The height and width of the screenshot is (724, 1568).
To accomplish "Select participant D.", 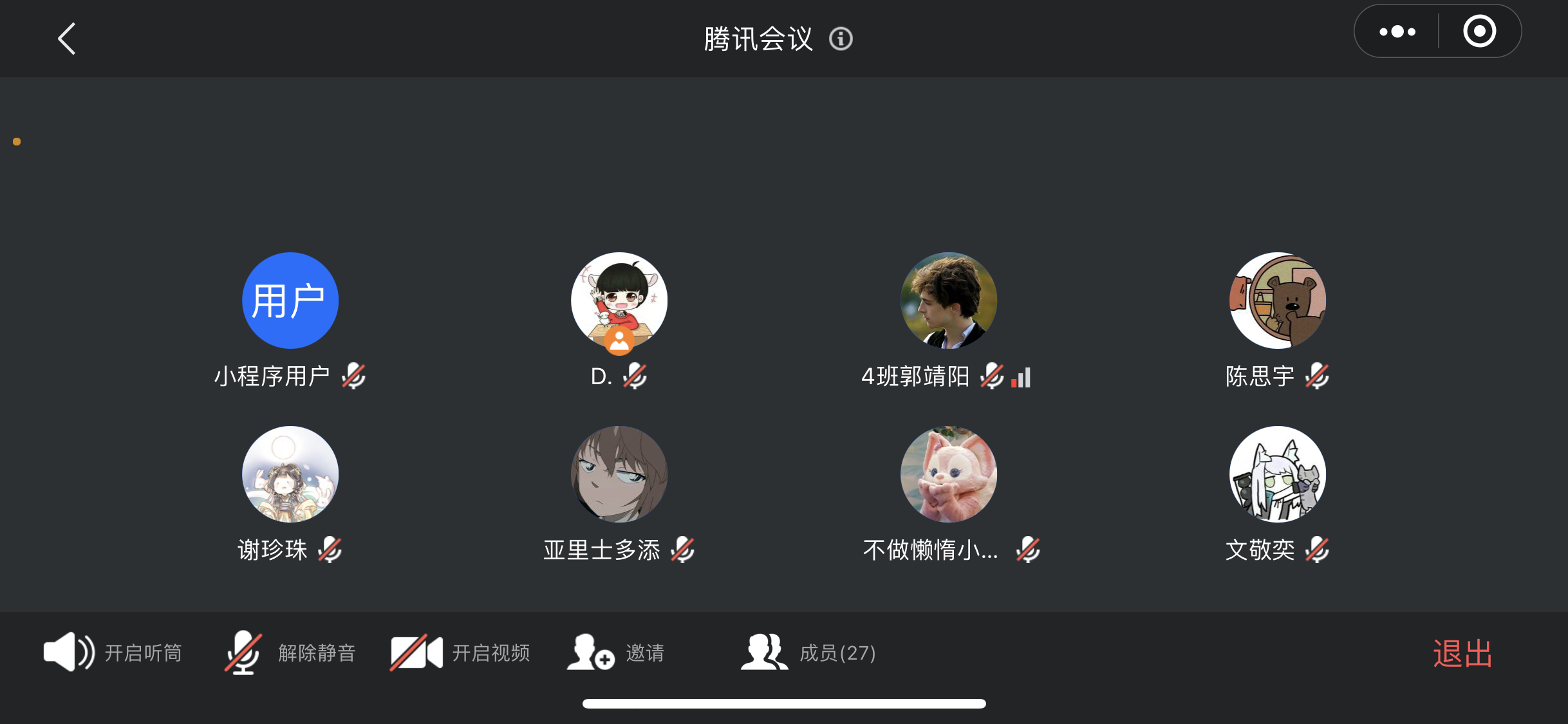I will click(x=619, y=301).
